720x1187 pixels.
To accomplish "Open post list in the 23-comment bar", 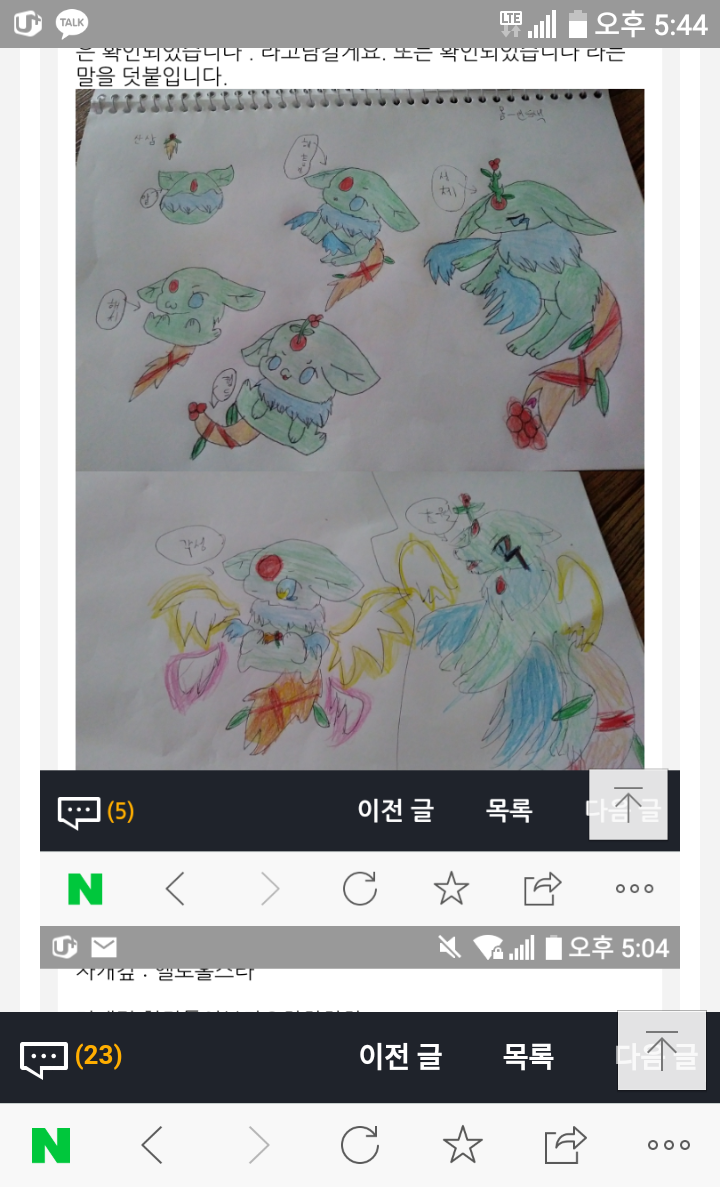I will [x=529, y=1056].
